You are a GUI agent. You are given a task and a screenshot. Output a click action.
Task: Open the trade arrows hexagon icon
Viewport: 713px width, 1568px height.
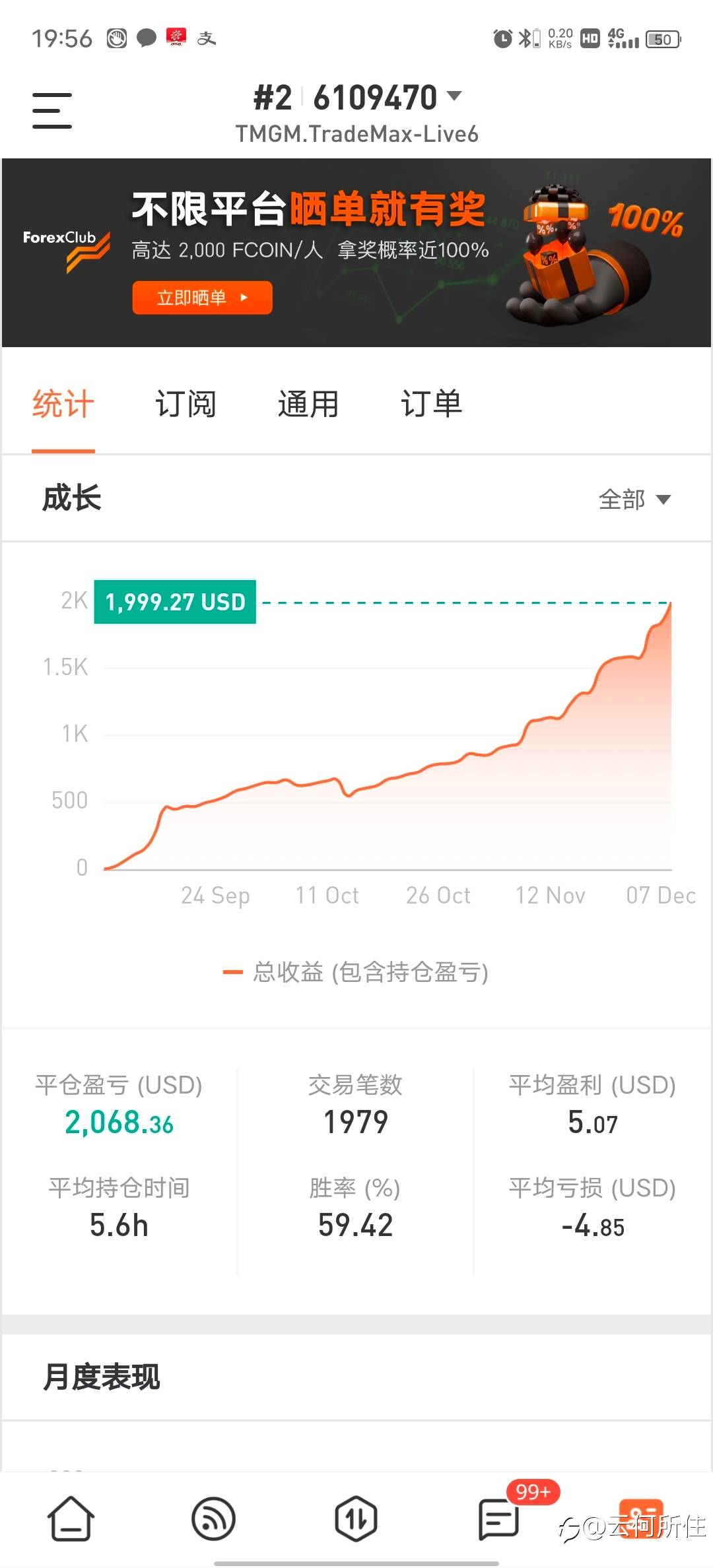click(356, 1519)
